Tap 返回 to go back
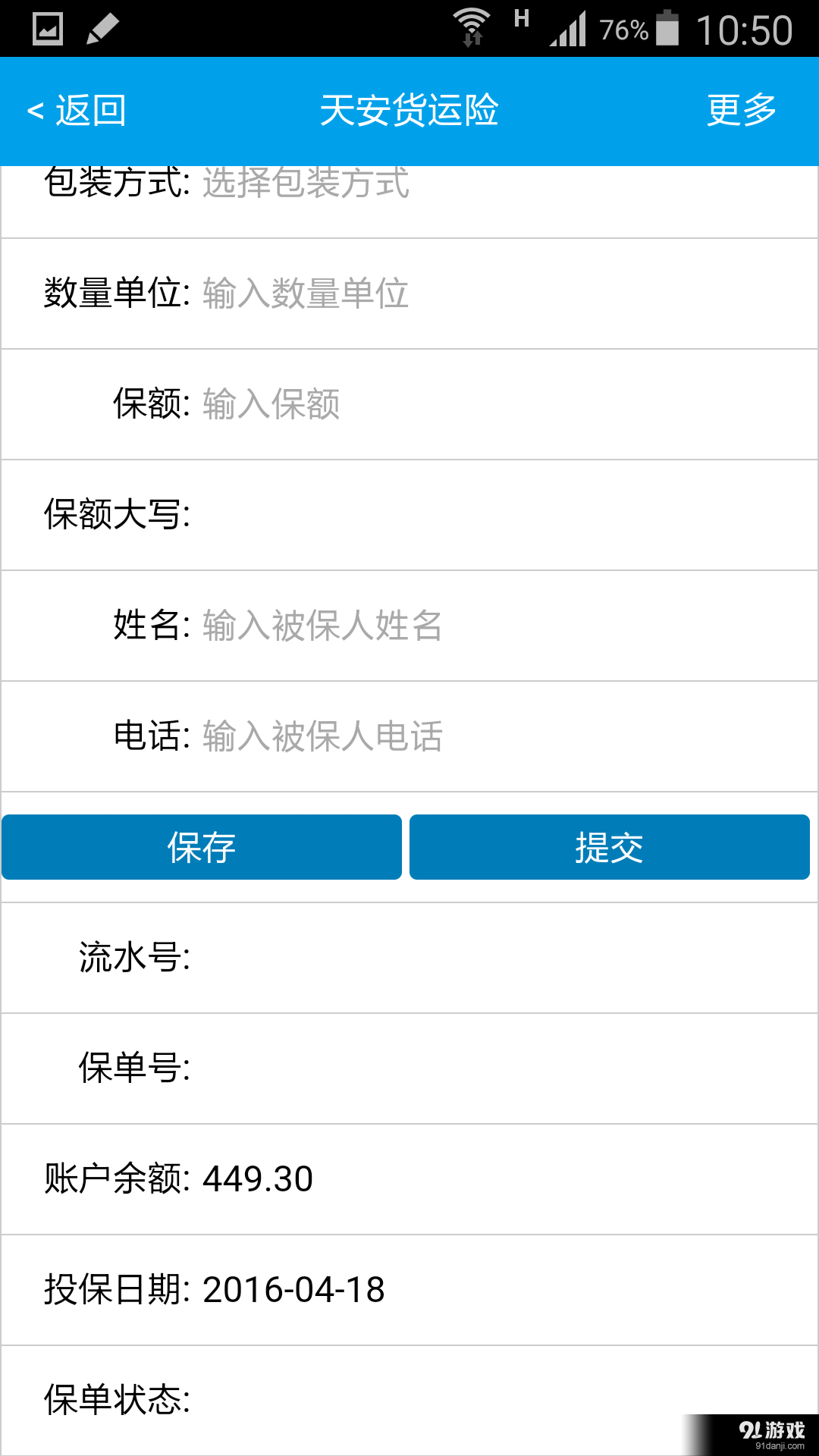 click(76, 110)
